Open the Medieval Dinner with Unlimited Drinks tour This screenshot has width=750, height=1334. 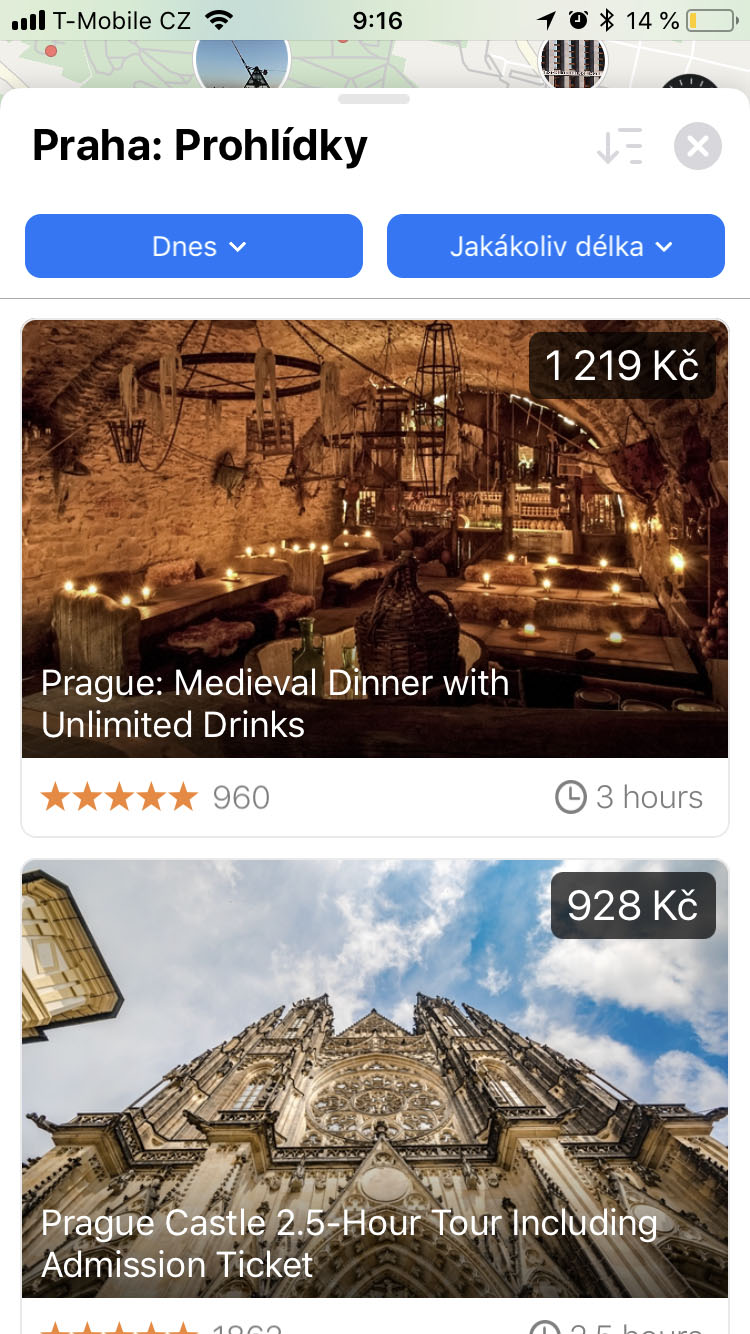pos(275,703)
